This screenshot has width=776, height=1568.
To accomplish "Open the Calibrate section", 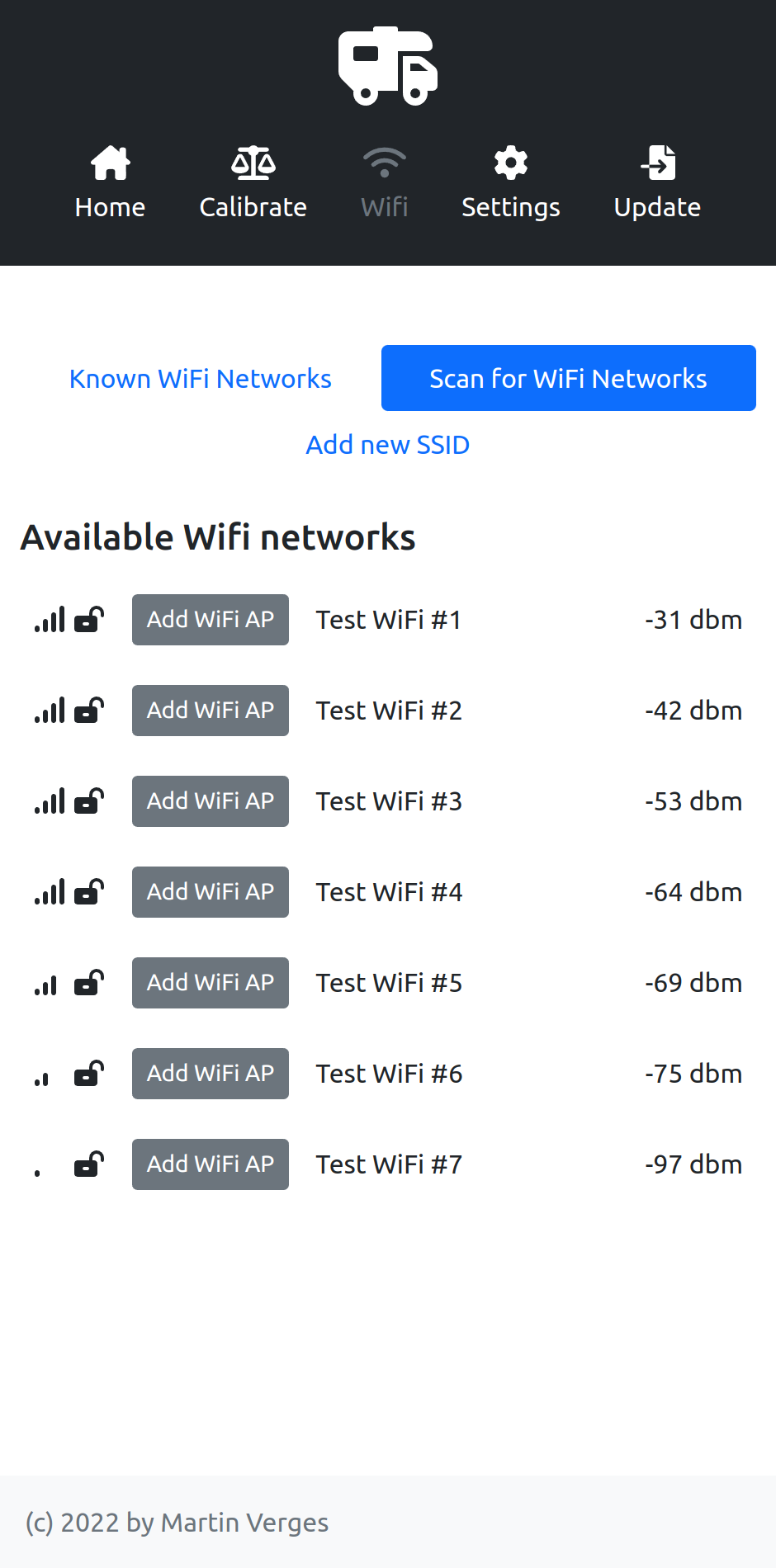I will [253, 183].
